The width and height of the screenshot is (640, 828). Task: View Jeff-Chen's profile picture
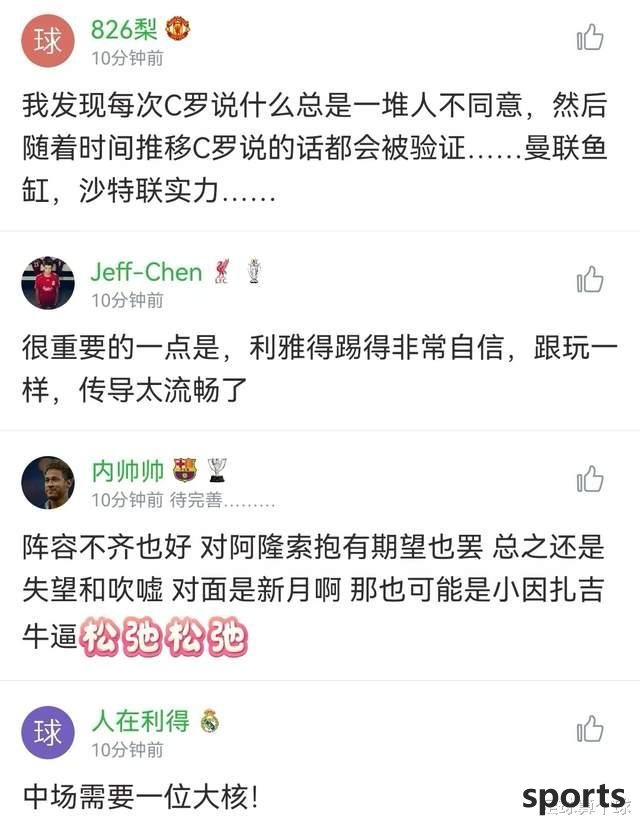pos(47,282)
